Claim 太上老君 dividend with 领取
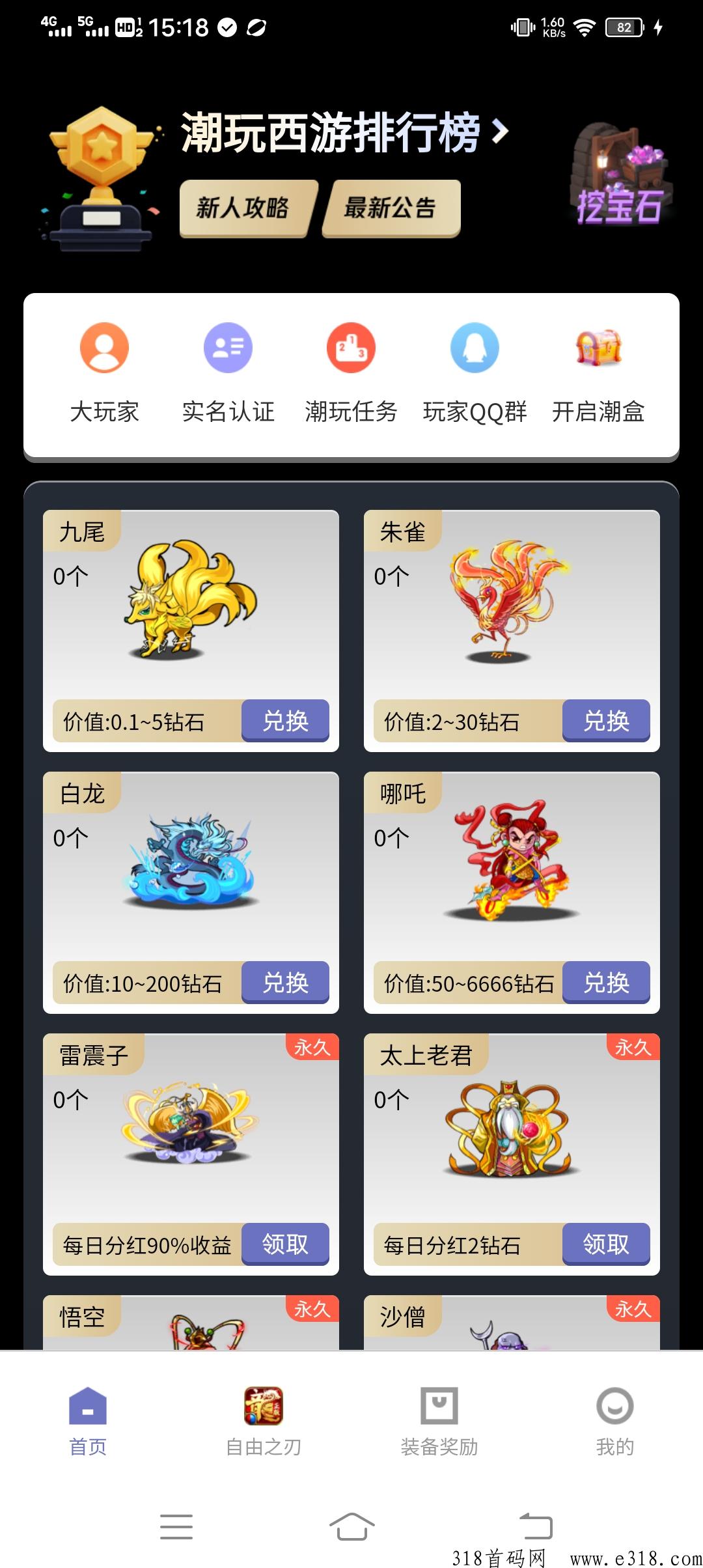This screenshot has width=703, height=1568. pos(606,1244)
